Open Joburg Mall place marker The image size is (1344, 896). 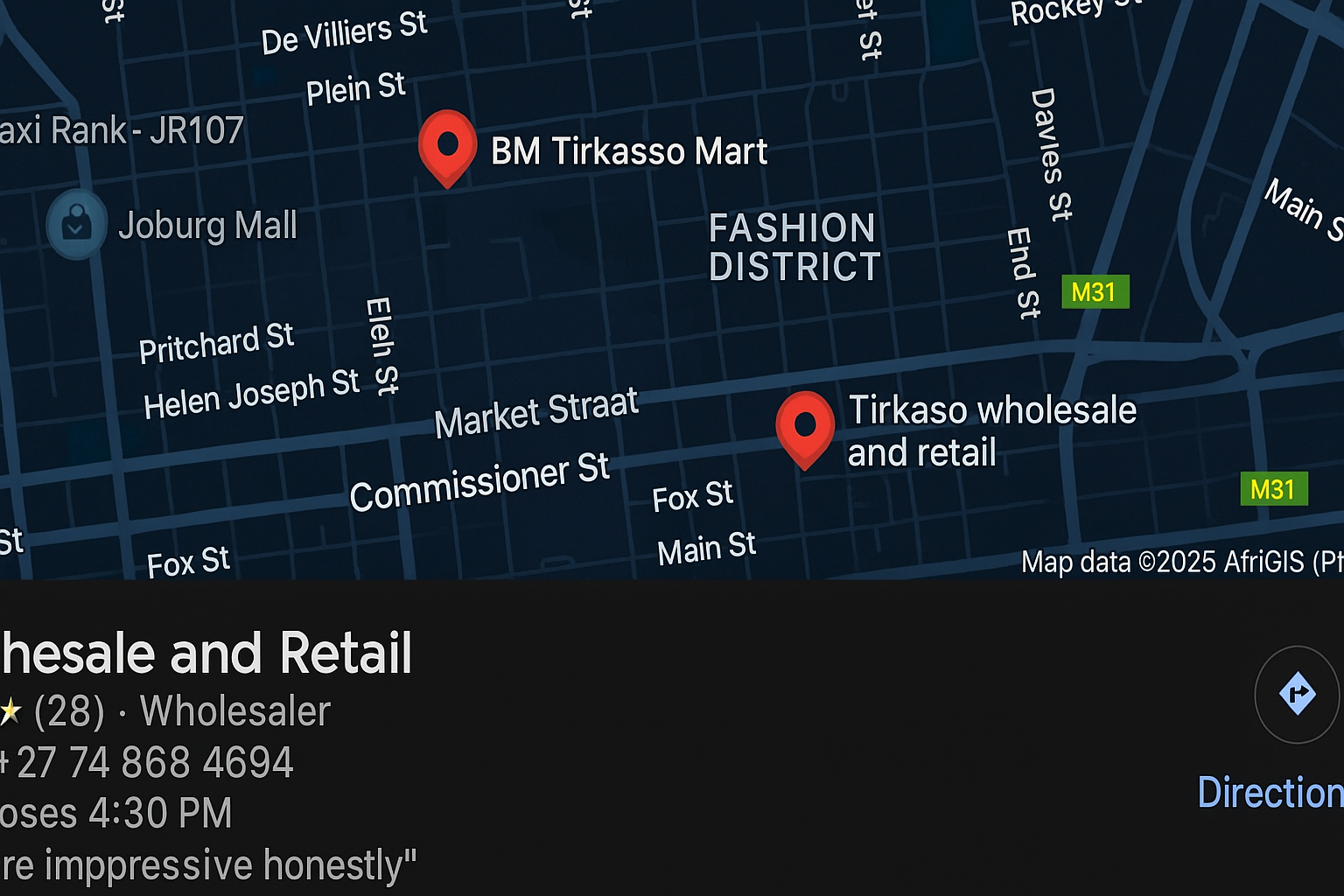point(77,225)
